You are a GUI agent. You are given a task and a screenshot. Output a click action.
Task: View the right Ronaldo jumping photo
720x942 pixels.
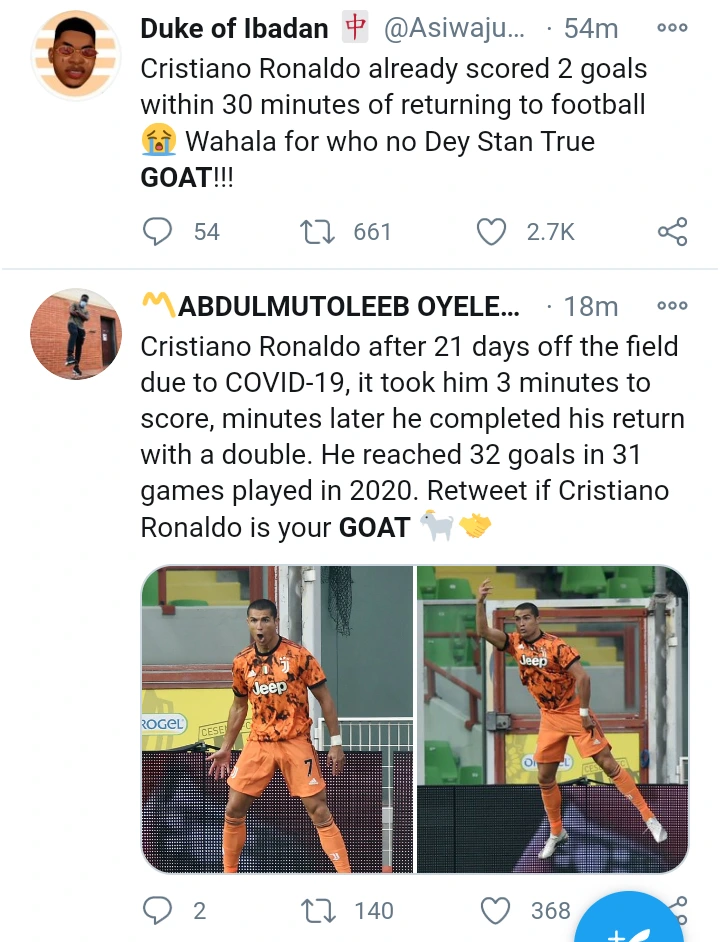[553, 718]
